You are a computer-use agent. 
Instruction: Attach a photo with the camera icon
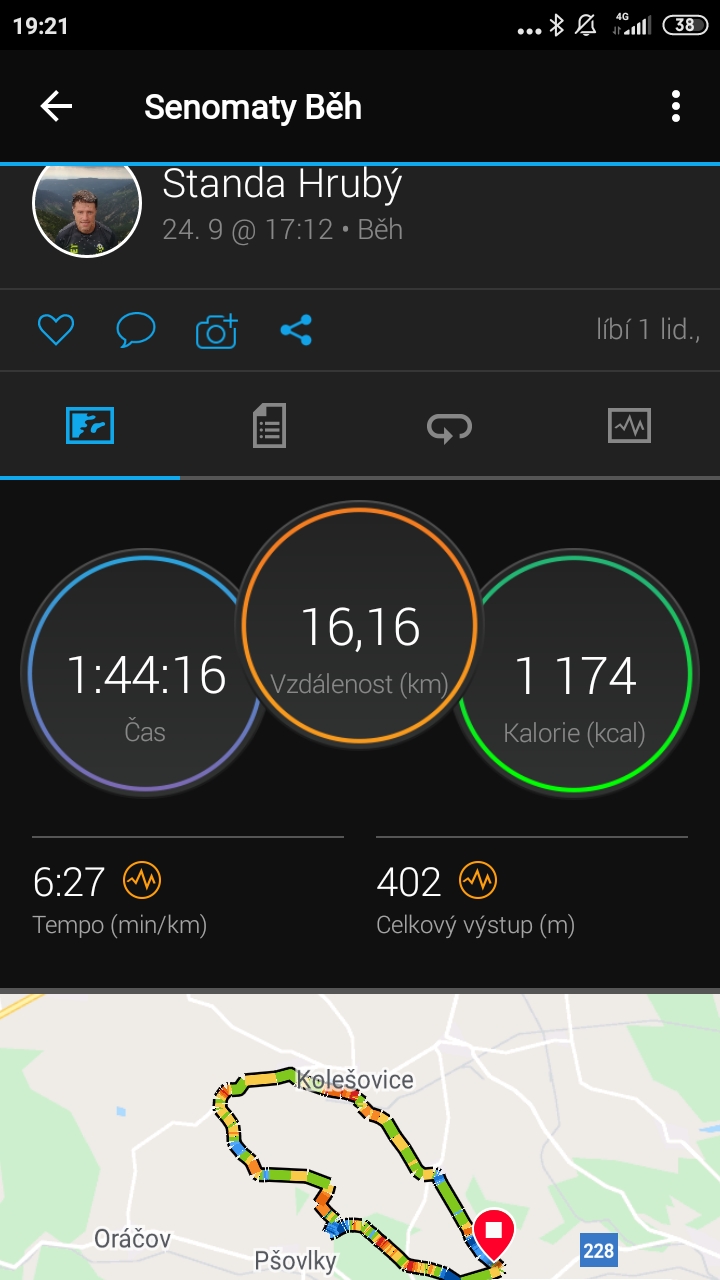pyautogui.click(x=217, y=330)
